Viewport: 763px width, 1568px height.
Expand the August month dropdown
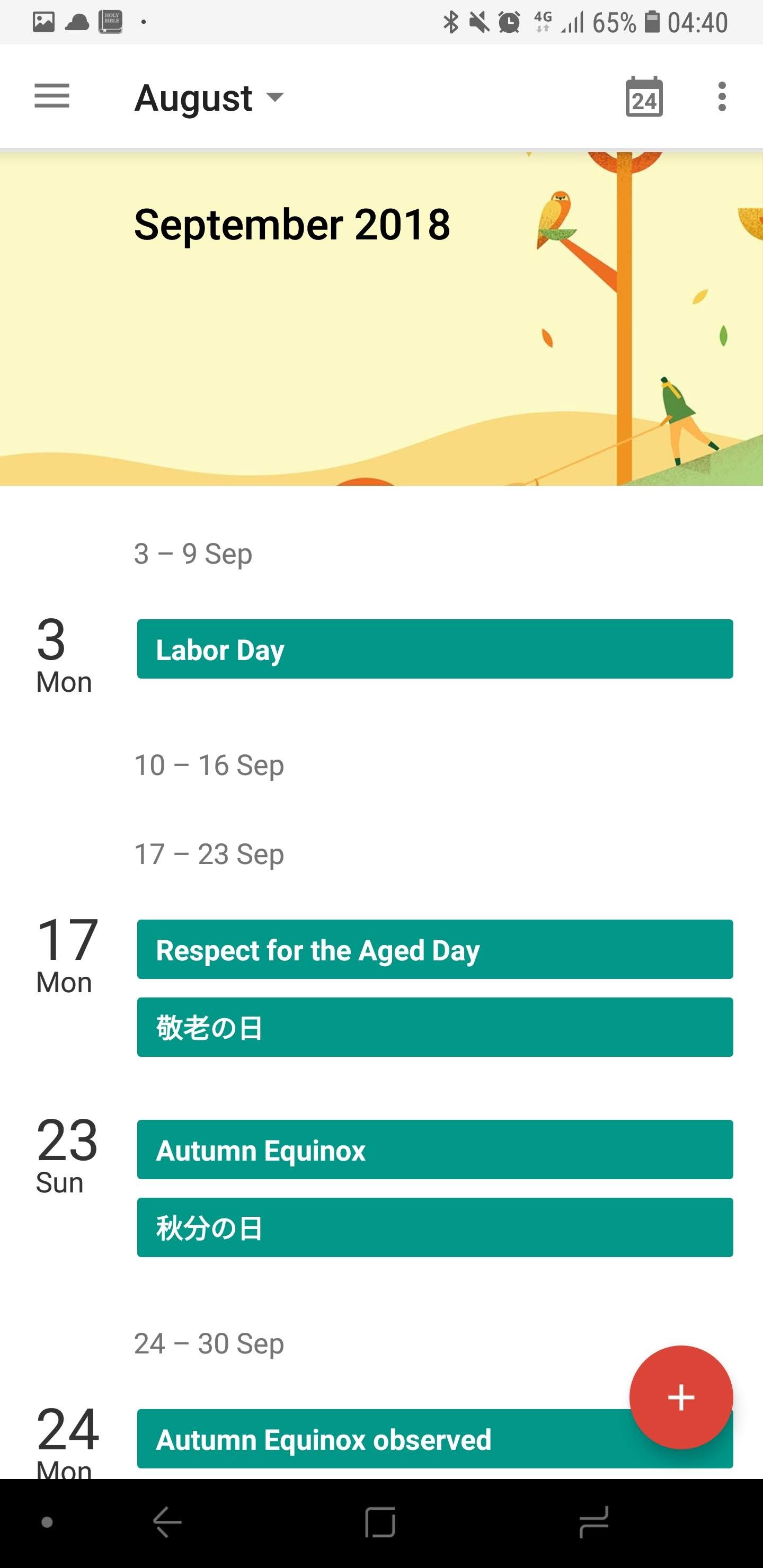[x=209, y=98]
